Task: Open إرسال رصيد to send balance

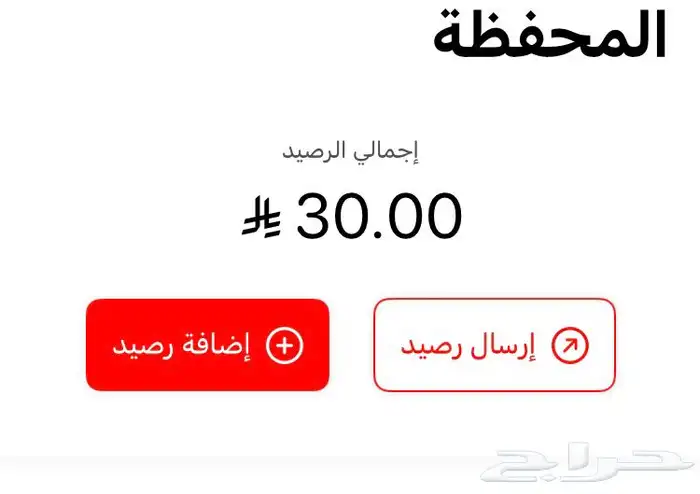Action: tap(494, 345)
